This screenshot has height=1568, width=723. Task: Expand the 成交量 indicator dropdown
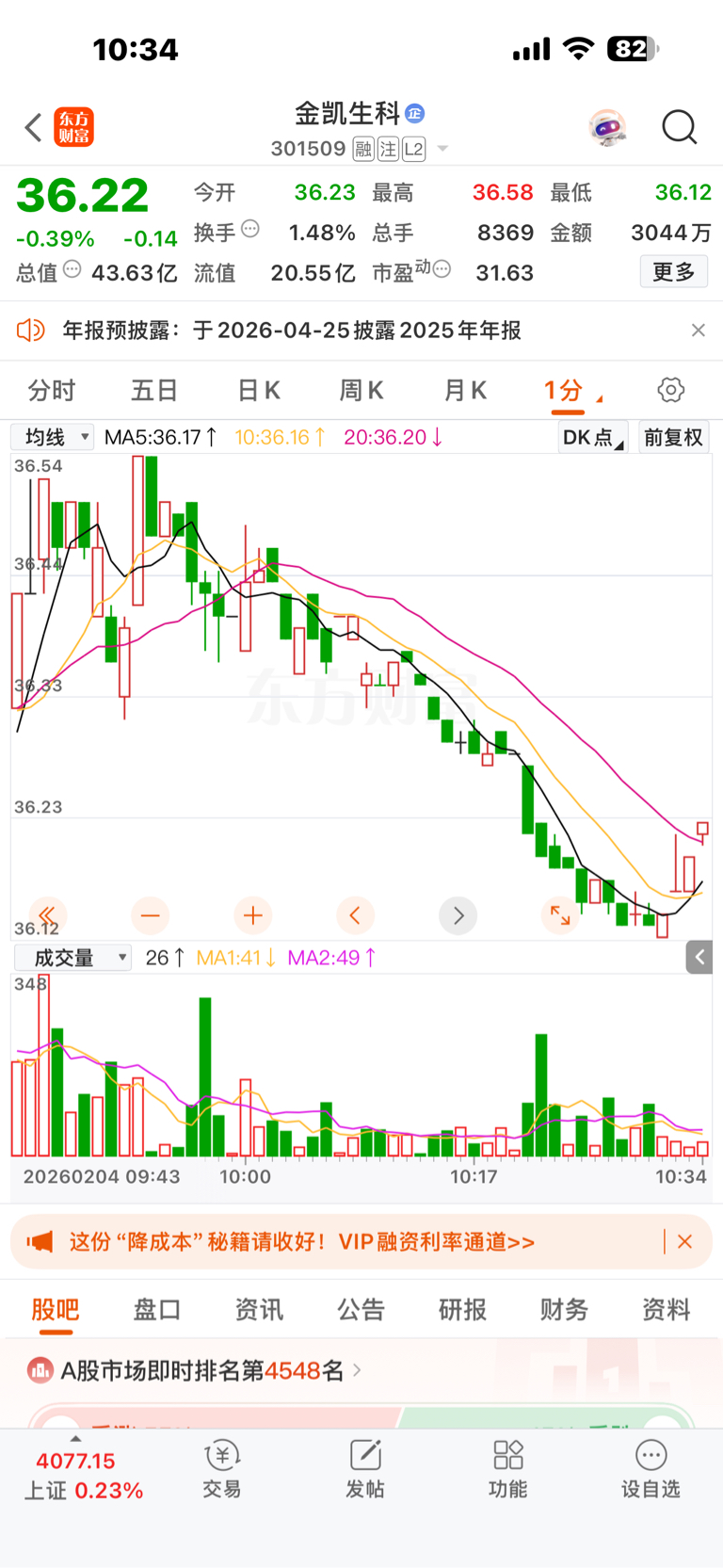click(72, 958)
